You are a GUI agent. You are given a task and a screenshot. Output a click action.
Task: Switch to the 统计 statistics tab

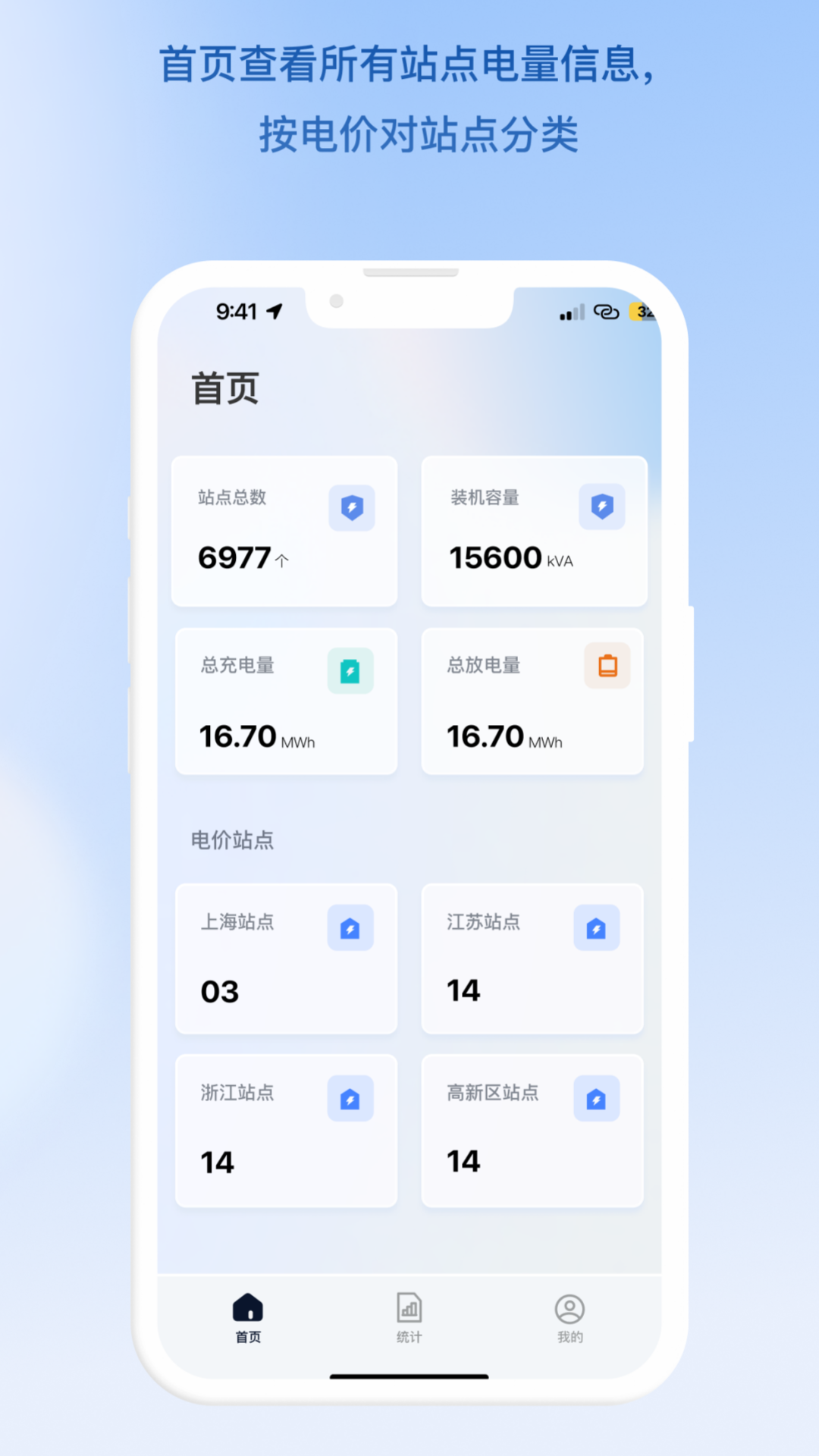409,1318
